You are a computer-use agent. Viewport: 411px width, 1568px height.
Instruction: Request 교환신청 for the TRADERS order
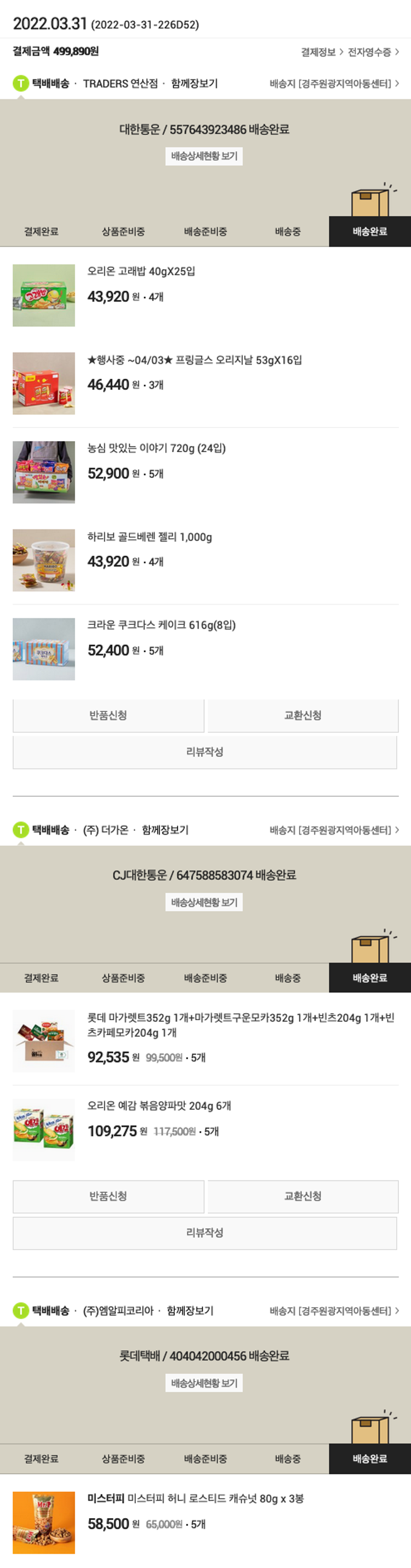click(302, 715)
